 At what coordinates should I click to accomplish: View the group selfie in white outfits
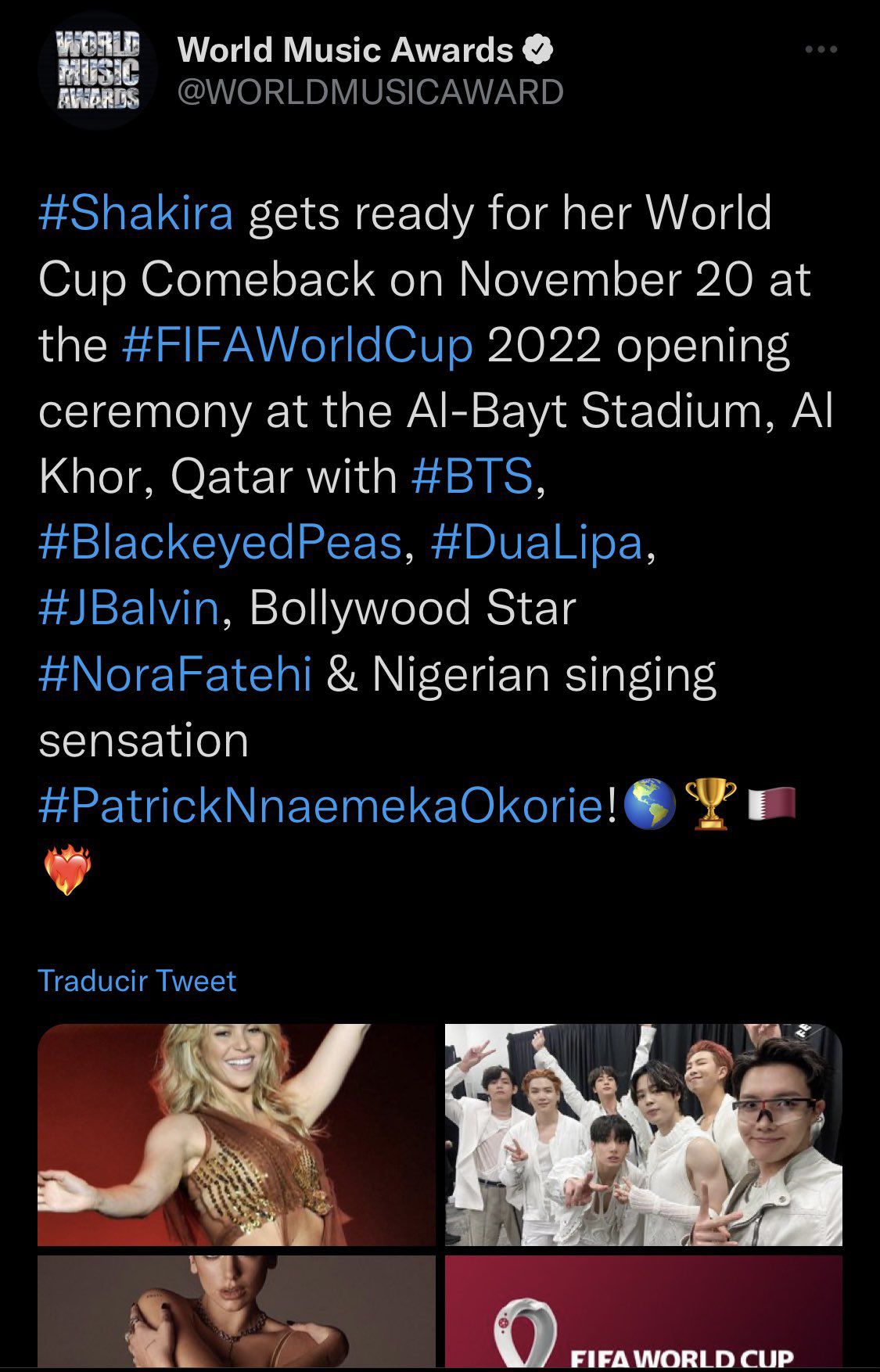[x=643, y=1134]
